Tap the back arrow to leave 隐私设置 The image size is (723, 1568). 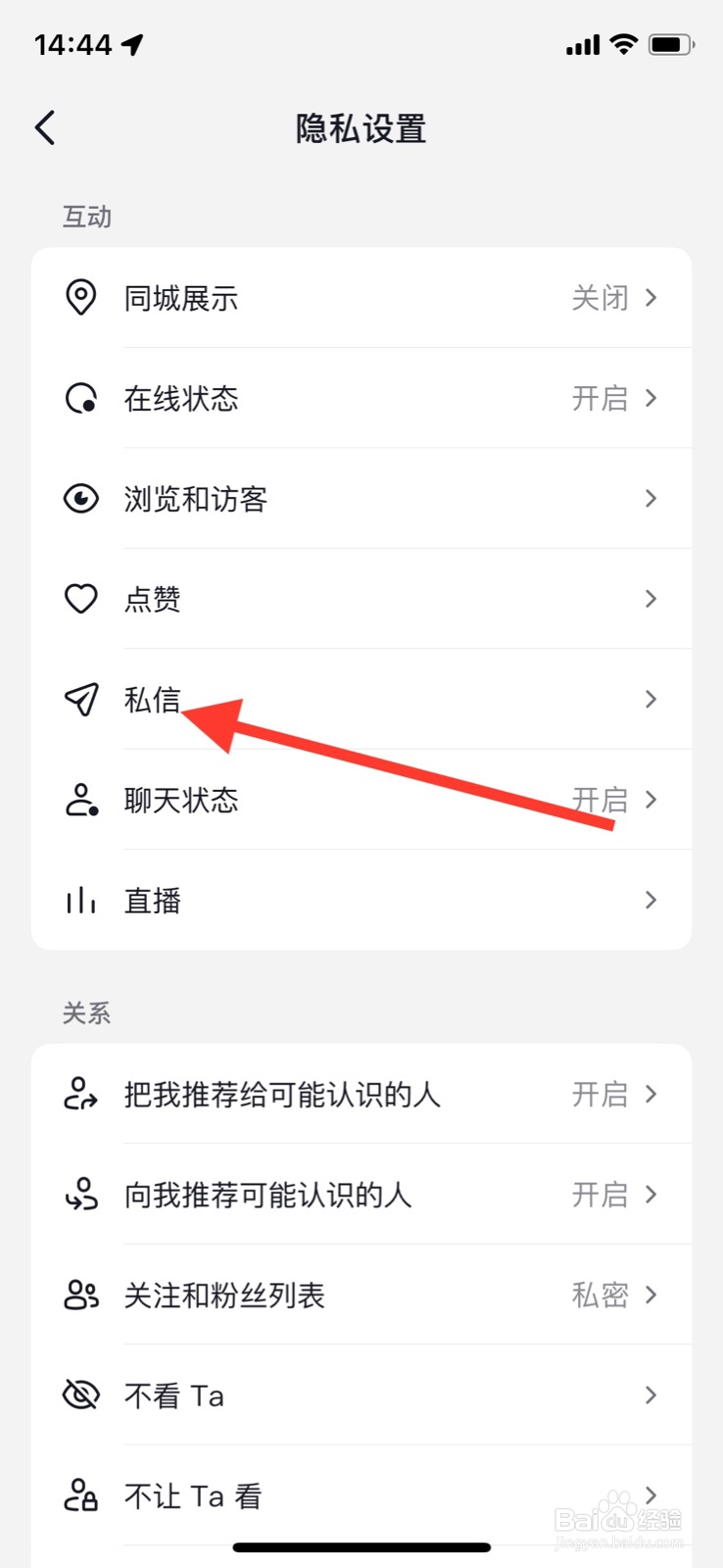(43, 127)
